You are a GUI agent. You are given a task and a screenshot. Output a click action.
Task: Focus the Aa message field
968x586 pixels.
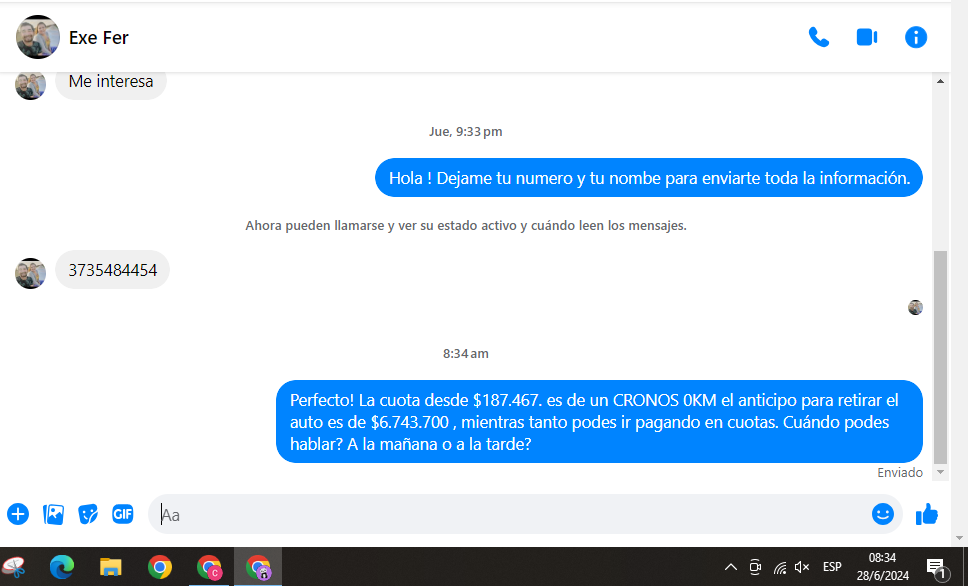click(500, 514)
